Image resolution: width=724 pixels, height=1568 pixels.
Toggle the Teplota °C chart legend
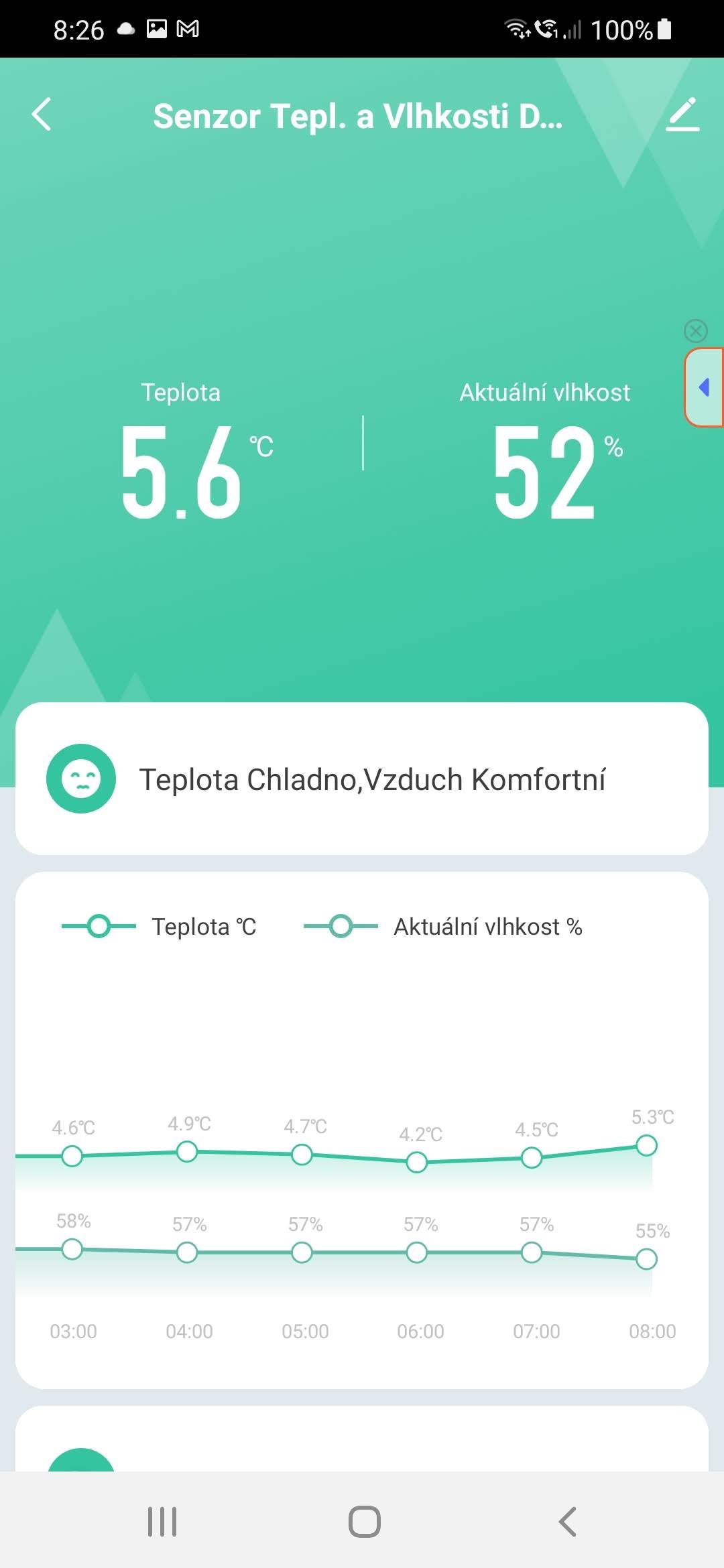click(x=159, y=927)
